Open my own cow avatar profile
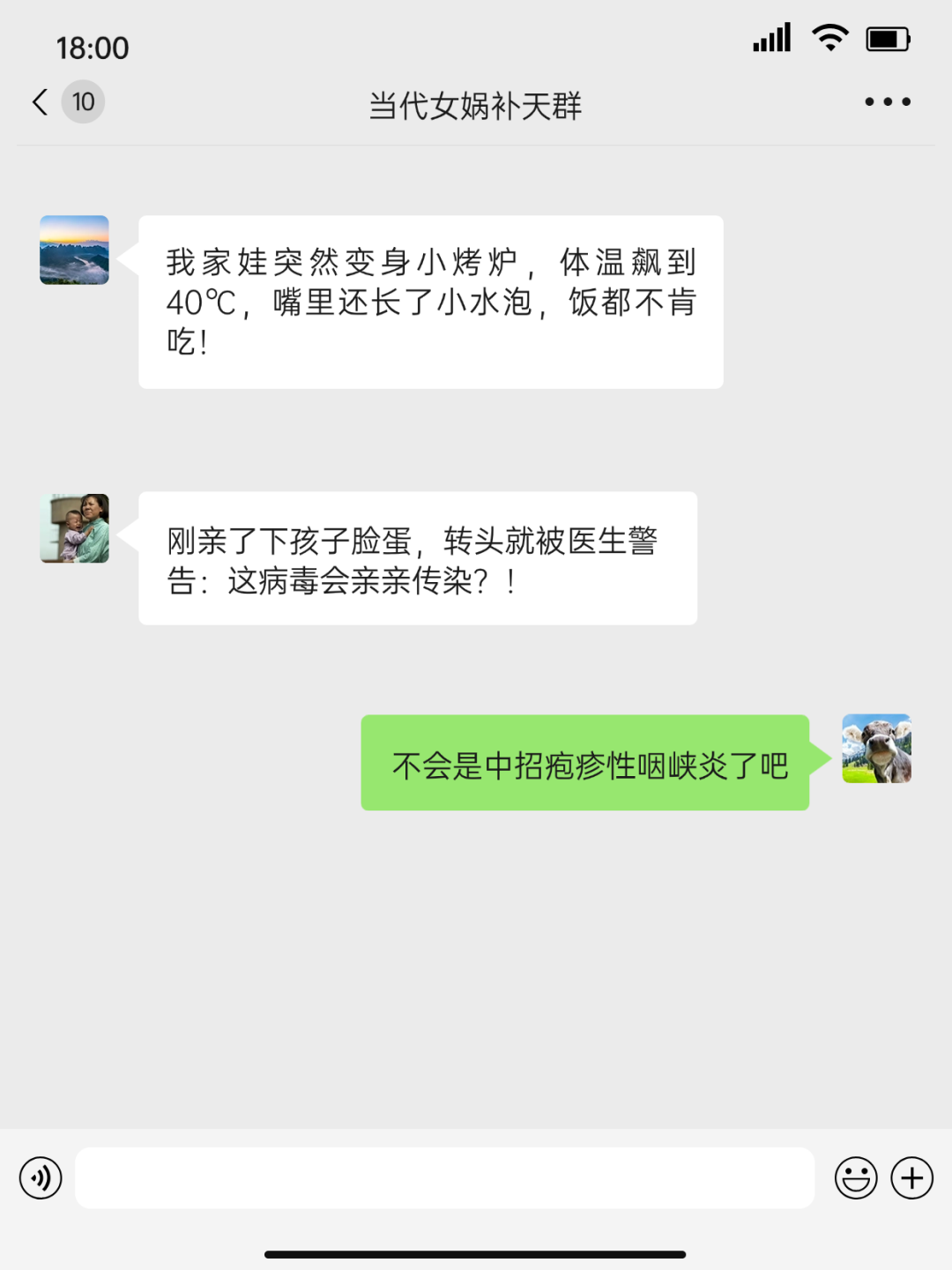 pos(877,749)
